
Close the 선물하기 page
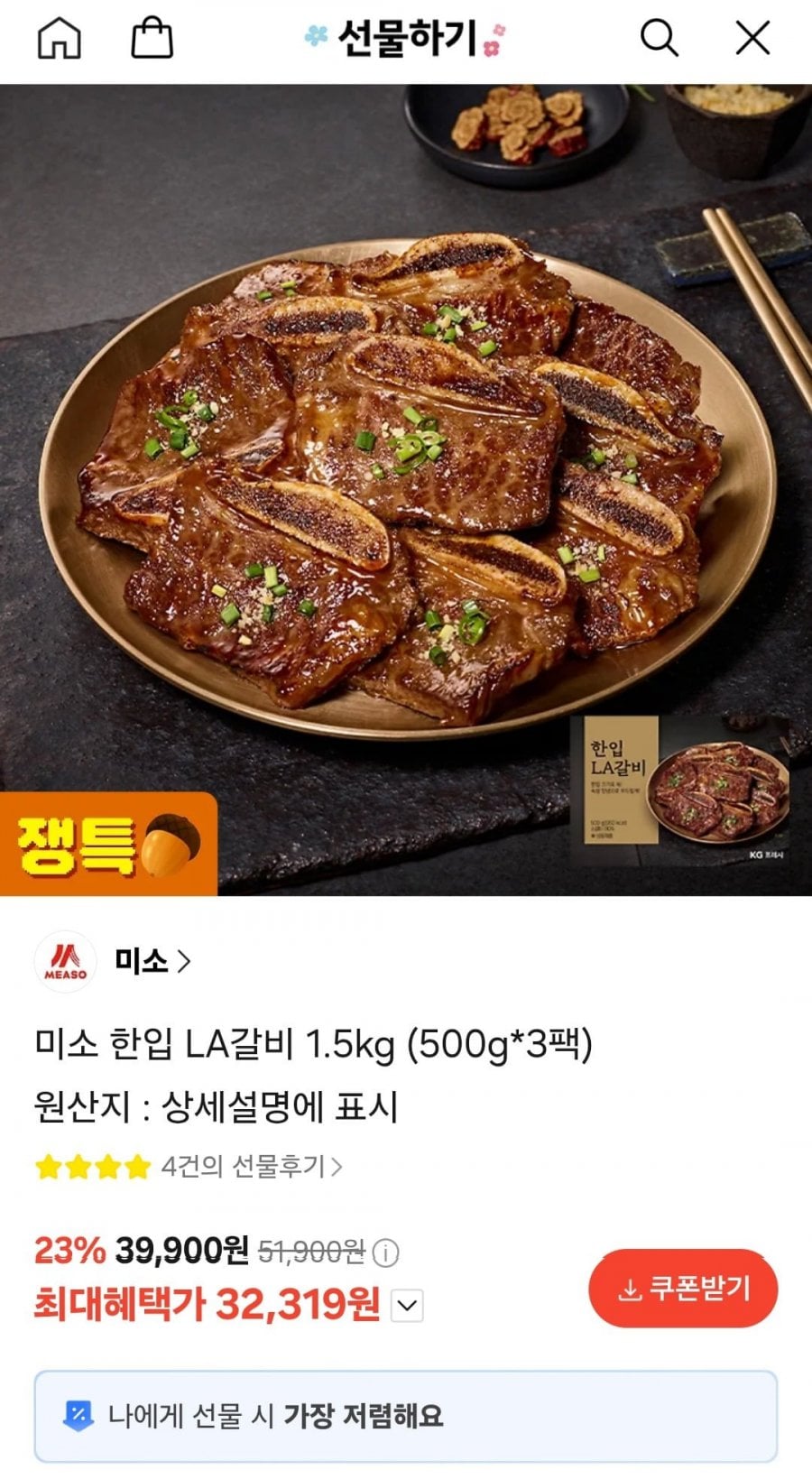752,39
